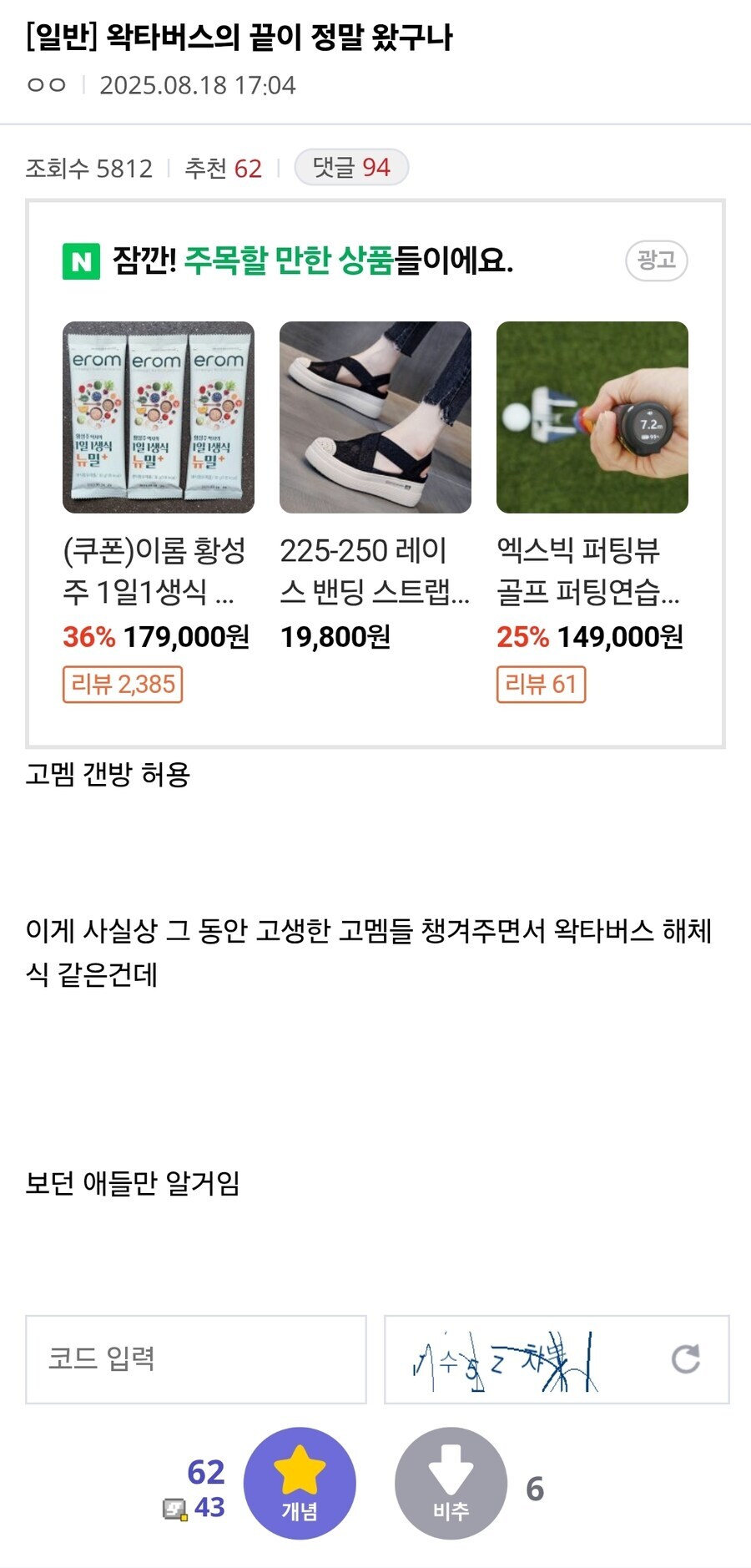
Task: Tap the 광고 ad info badge
Action: coord(656,260)
